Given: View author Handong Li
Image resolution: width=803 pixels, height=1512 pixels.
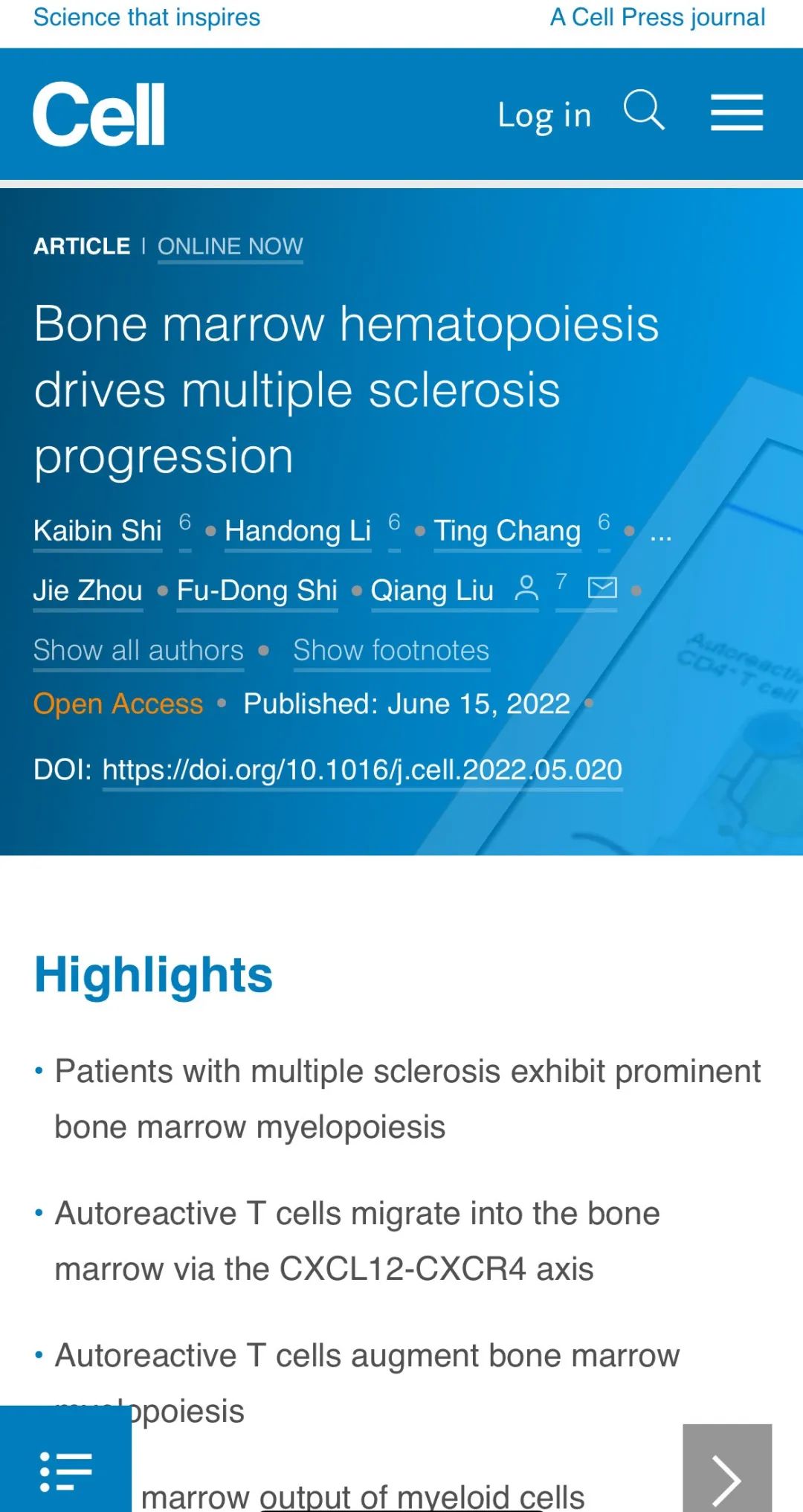Looking at the screenshot, I should [297, 531].
